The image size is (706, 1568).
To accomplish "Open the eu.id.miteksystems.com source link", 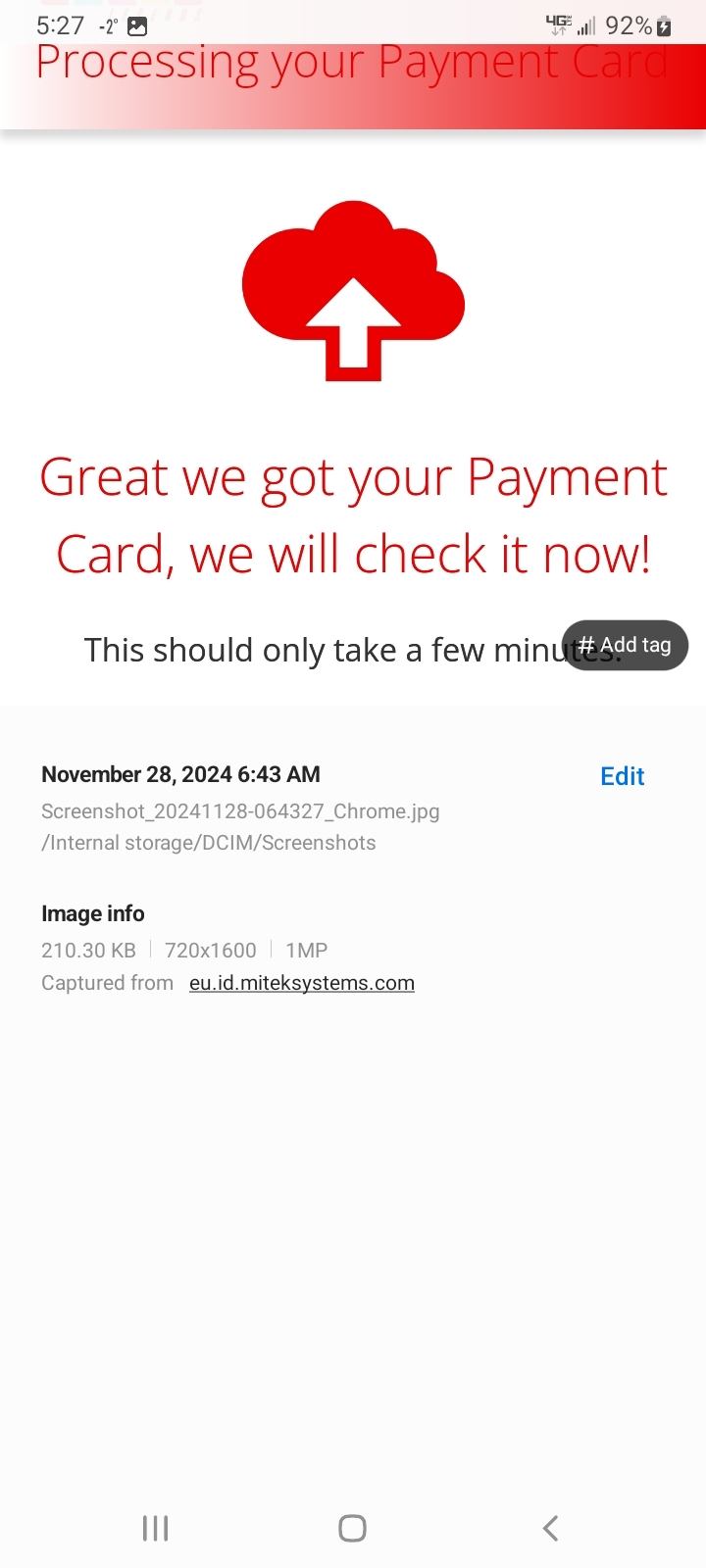I will click(x=302, y=983).
